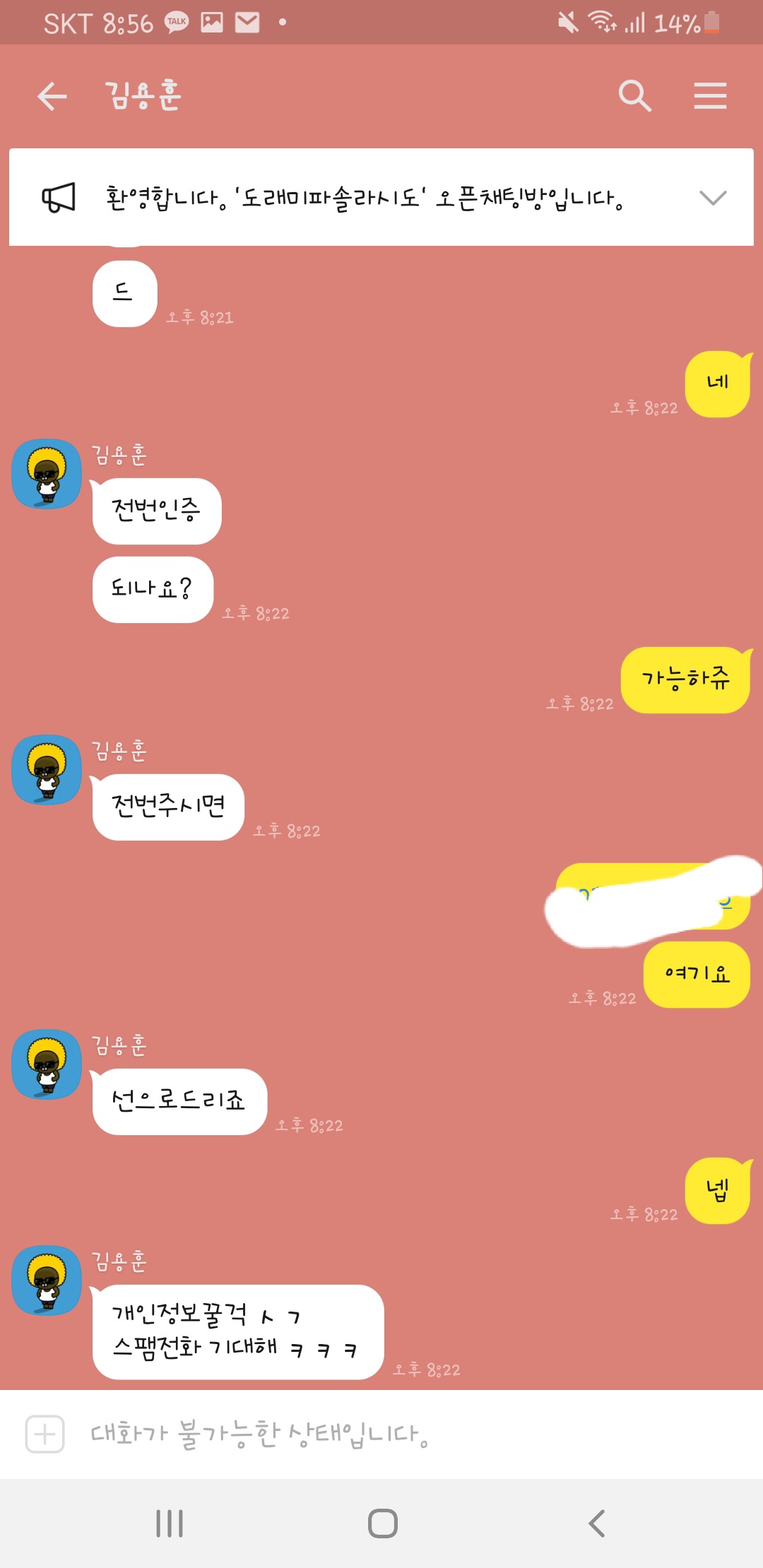Expand the pinned welcome announcement
Image resolution: width=763 pixels, height=1568 pixels.
click(712, 198)
